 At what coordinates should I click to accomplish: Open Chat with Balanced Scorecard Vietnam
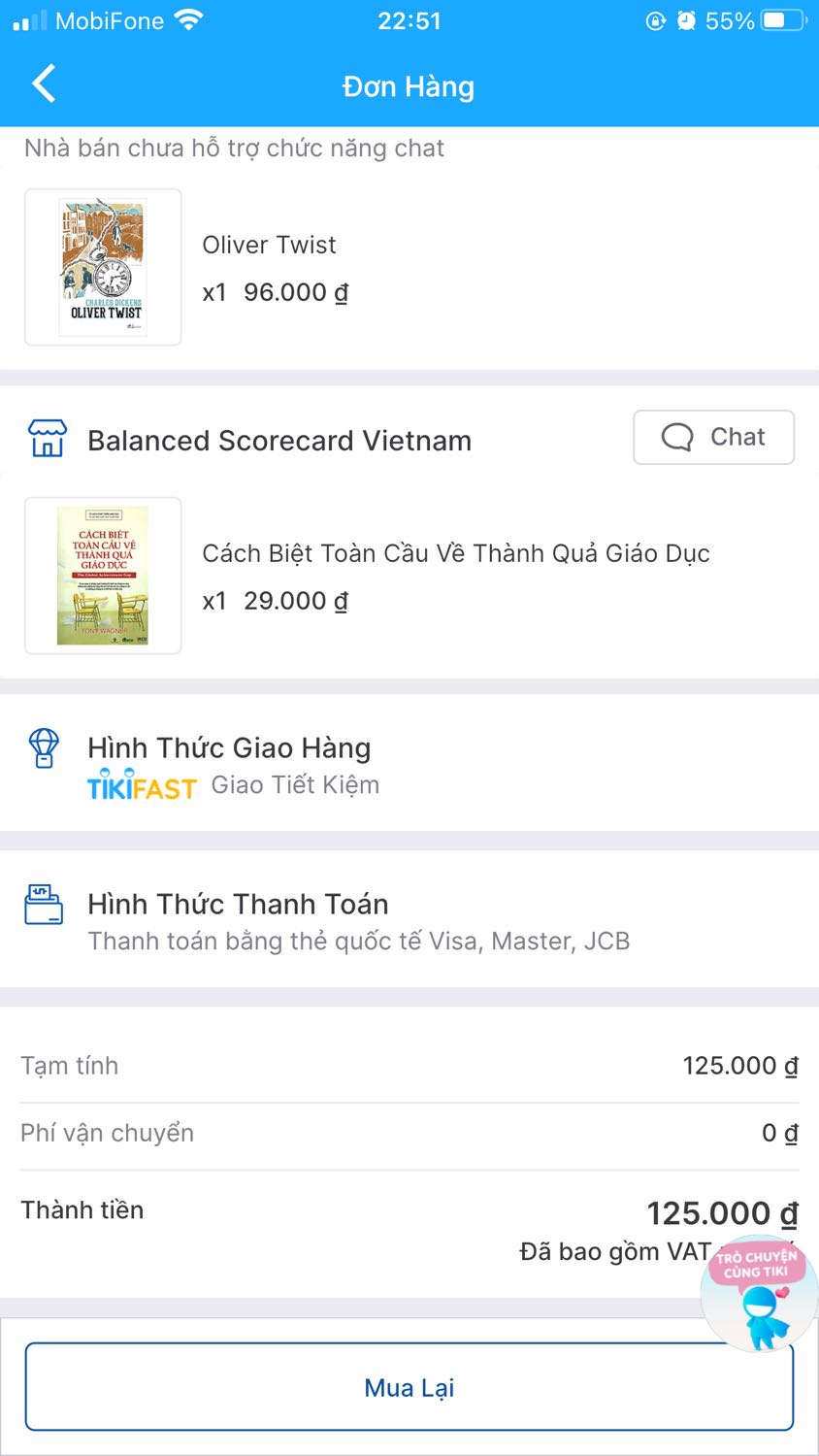pyautogui.click(x=714, y=437)
